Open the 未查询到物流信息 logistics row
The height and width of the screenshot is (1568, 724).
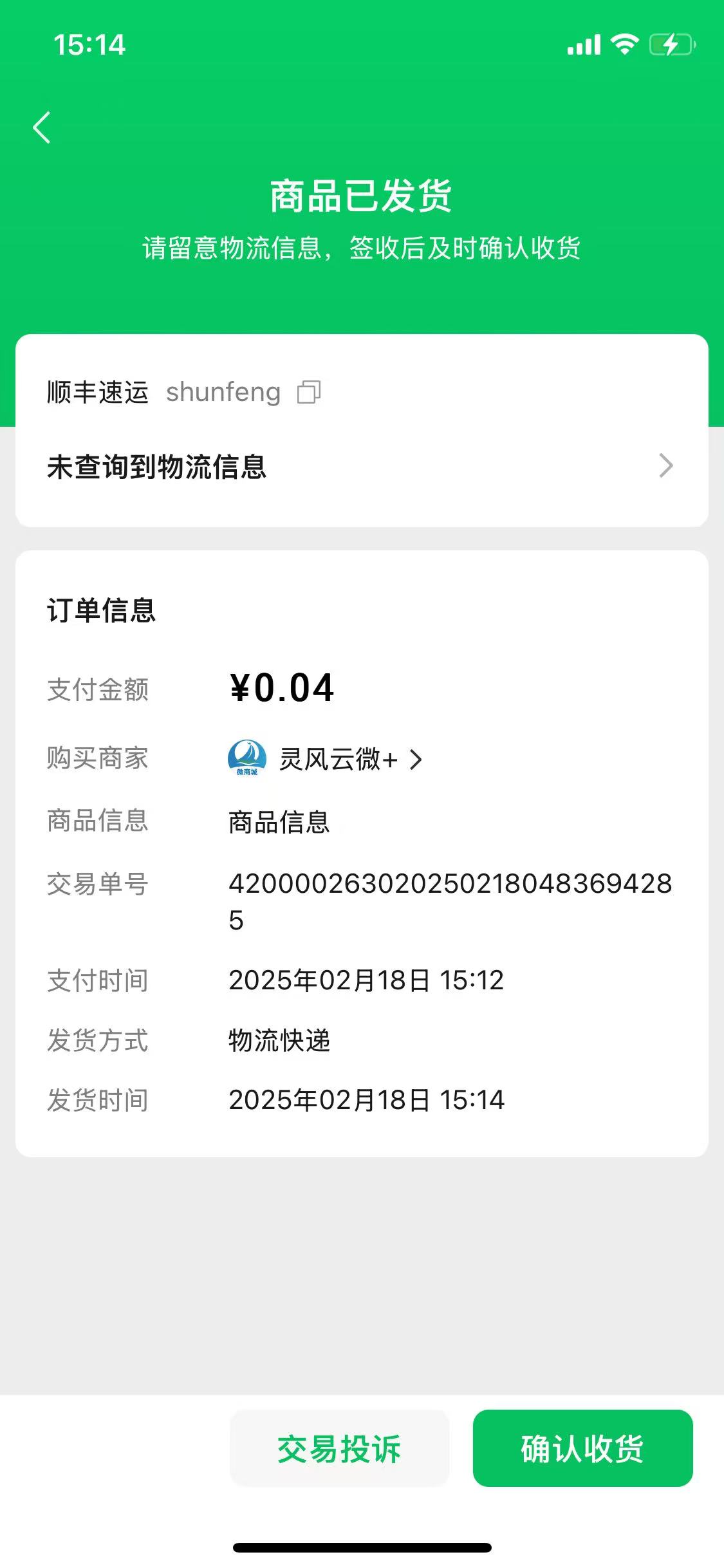pos(360,466)
